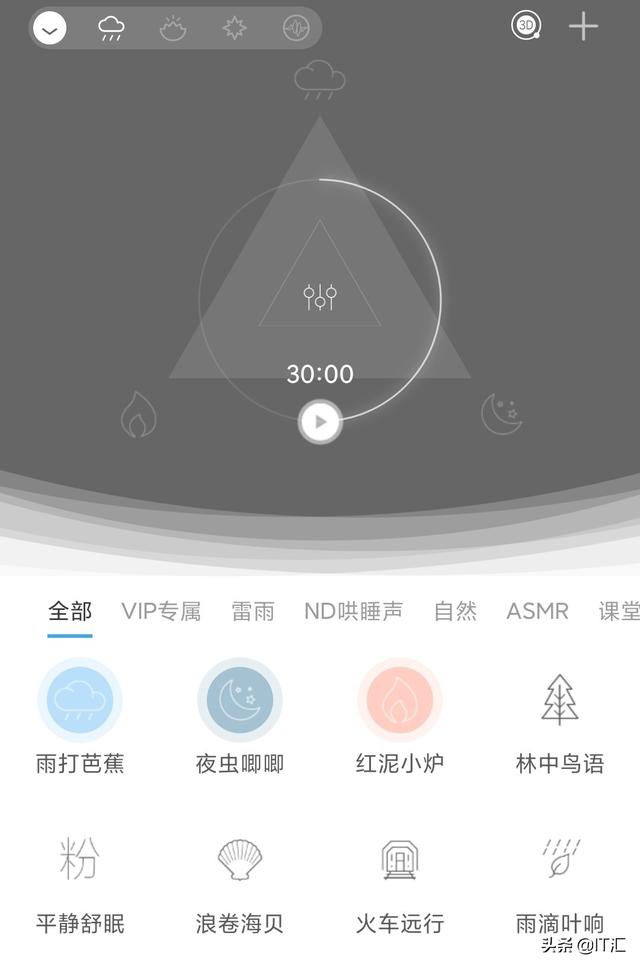Viewport: 640px width, 968px height.
Task: Pick the 红泥小炉 fire sound
Action: click(400, 700)
